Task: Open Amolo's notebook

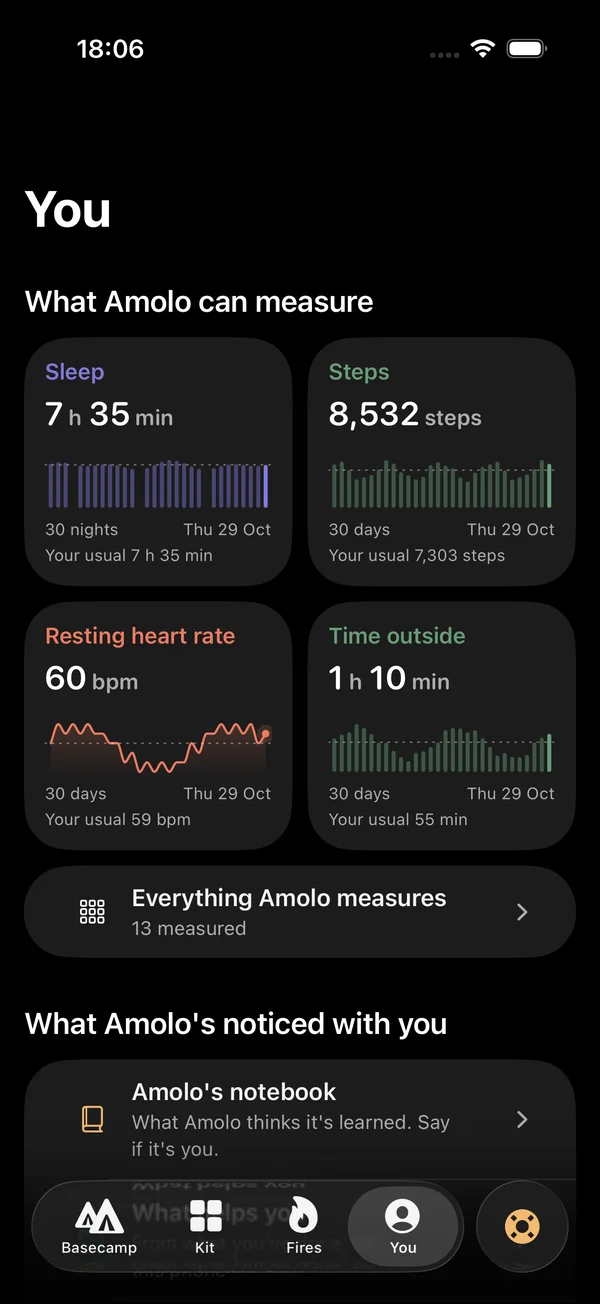Action: 300,1120
